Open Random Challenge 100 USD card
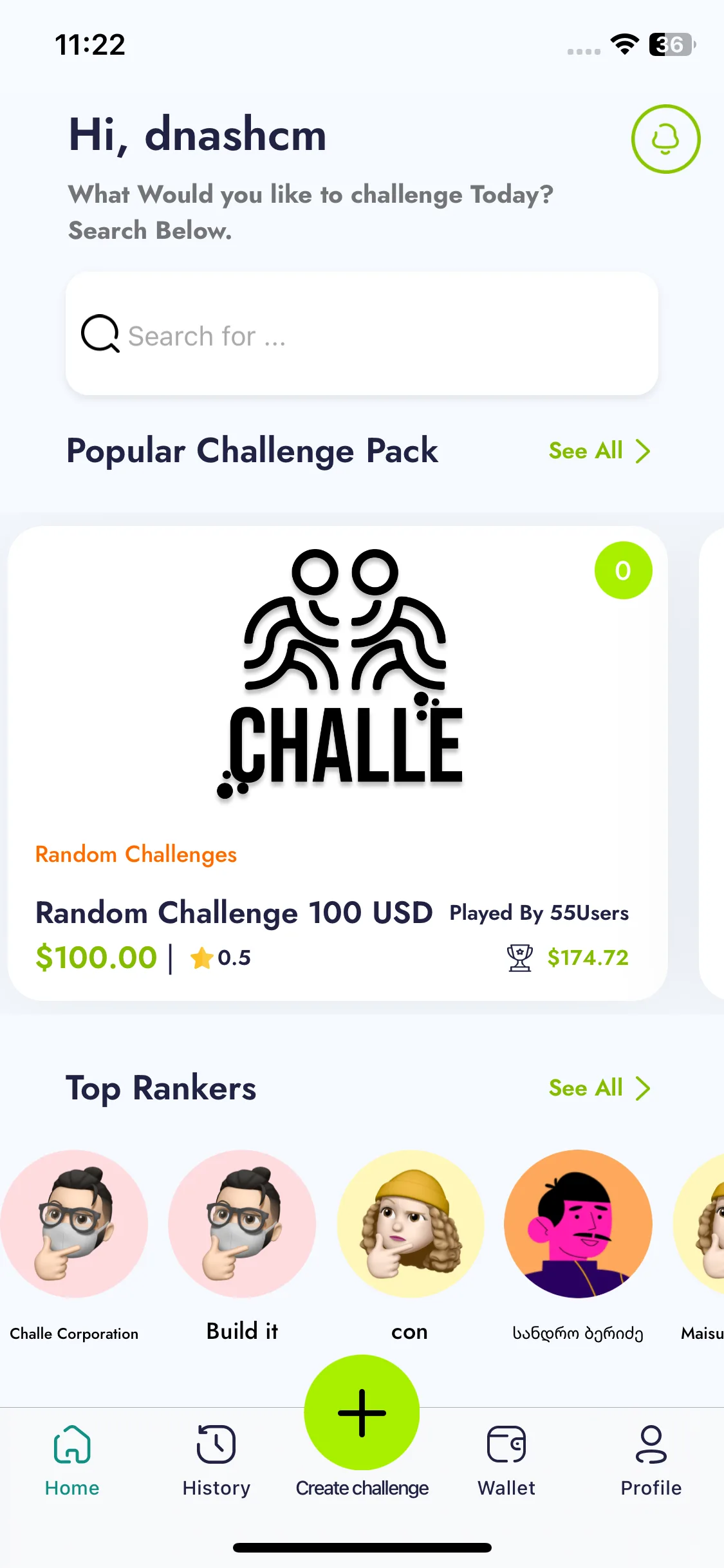This screenshot has height=1568, width=724. point(338,763)
